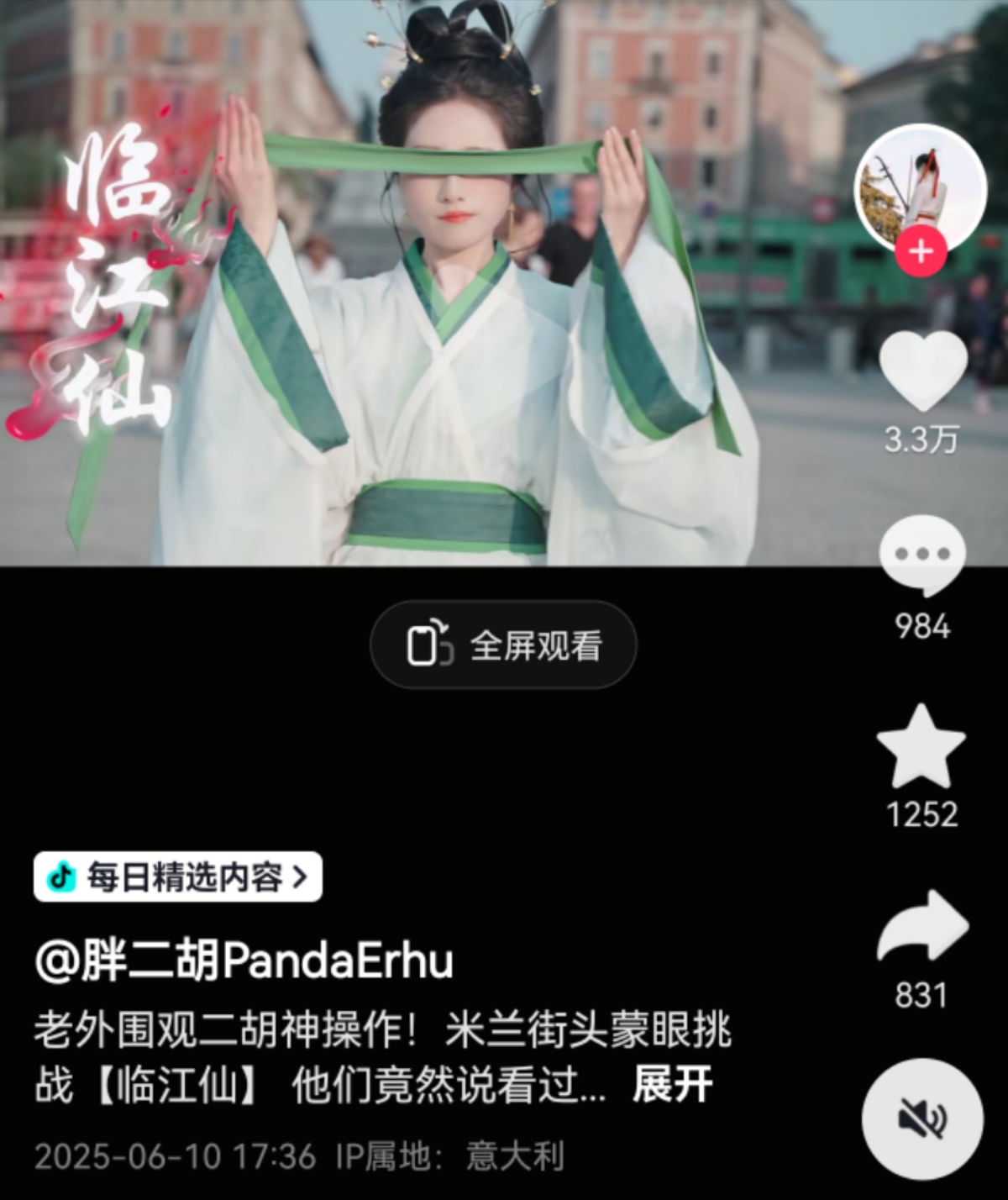Follow the creator with the red plus
The height and width of the screenshot is (1200, 1008).
[x=921, y=251]
